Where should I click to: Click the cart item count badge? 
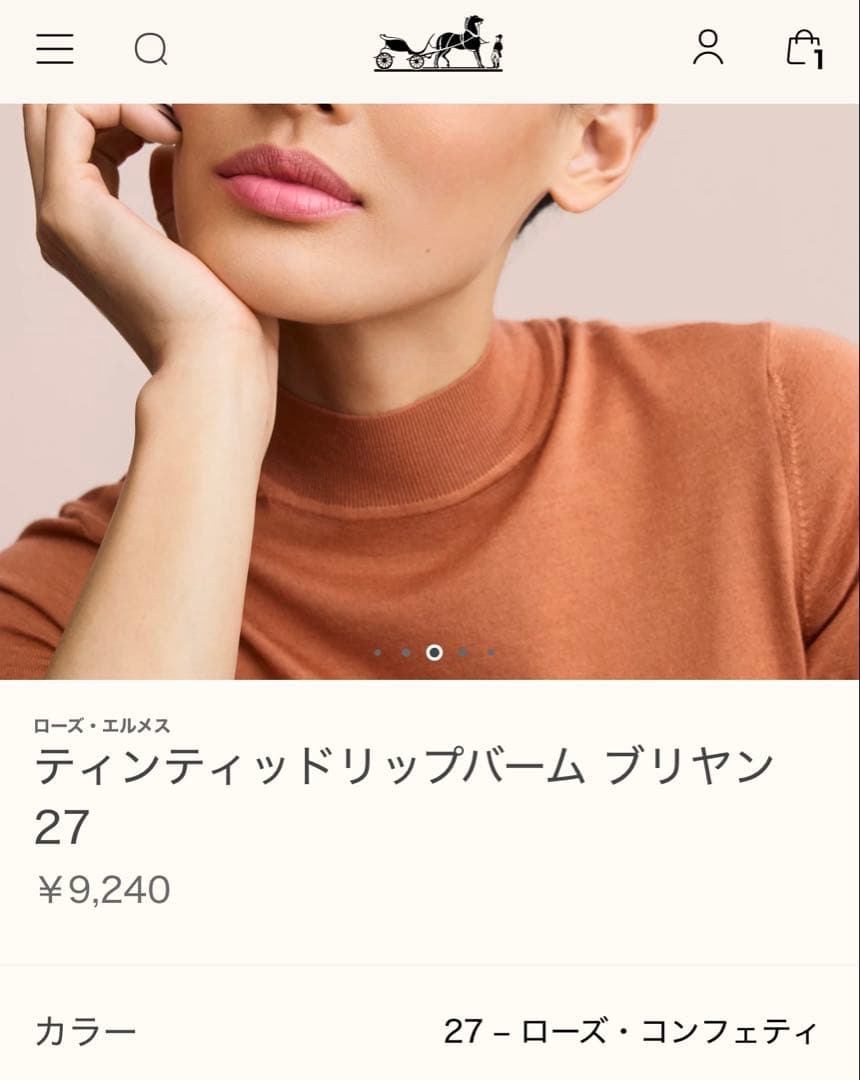pos(817,58)
